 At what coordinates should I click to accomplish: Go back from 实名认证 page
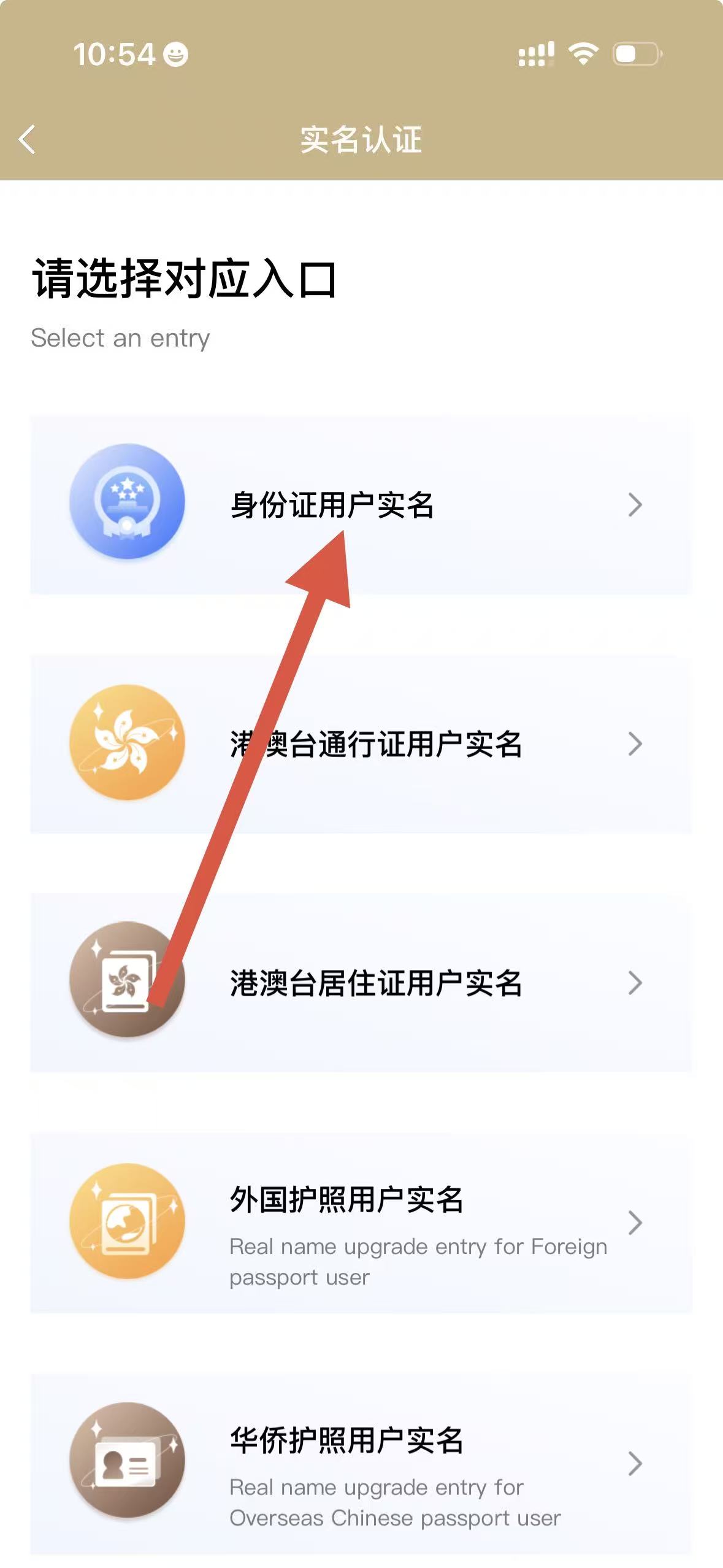pyautogui.click(x=27, y=139)
